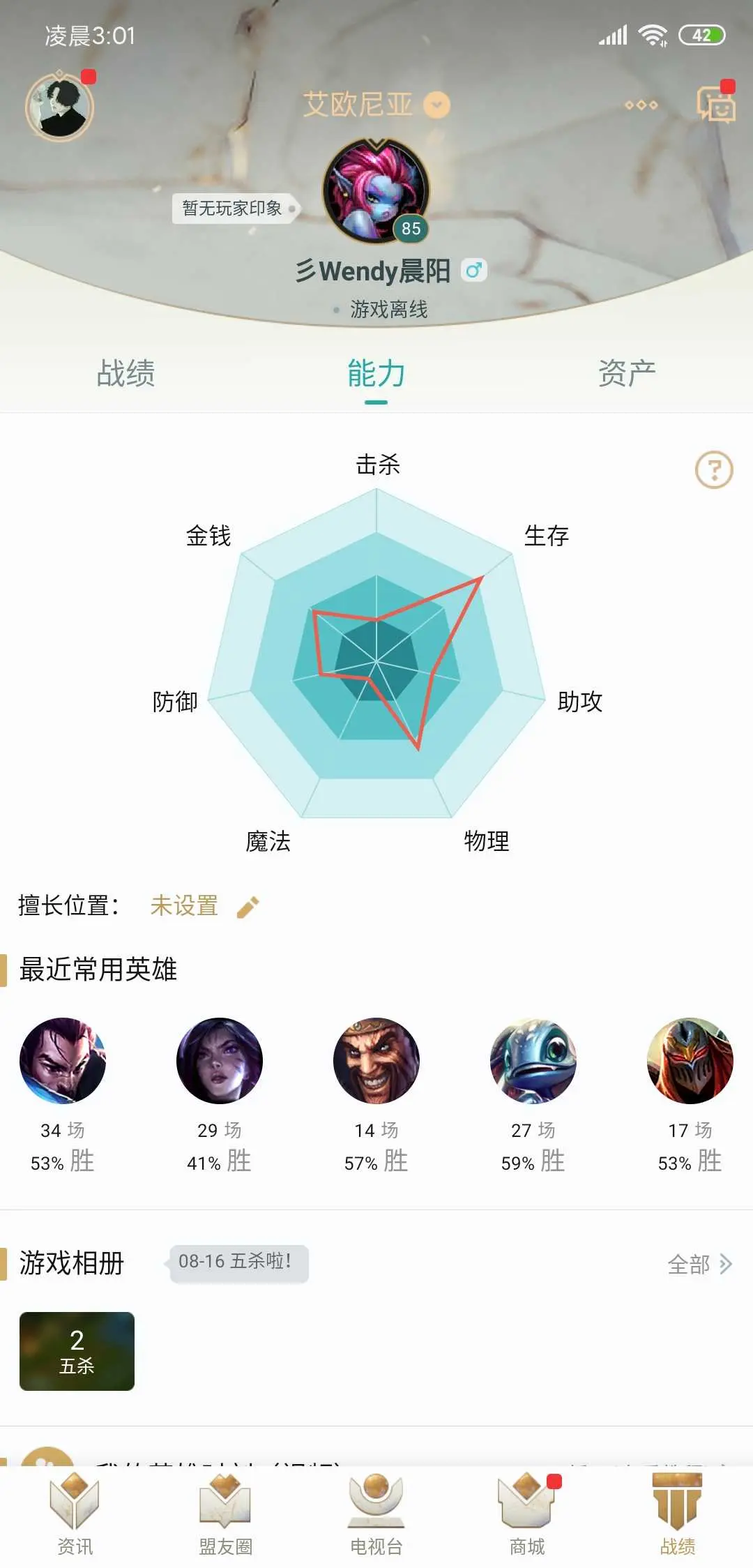Viewport: 753px width, 1568px height.
Task: Edit 擅长位置 with the pencil icon
Action: [x=248, y=906]
